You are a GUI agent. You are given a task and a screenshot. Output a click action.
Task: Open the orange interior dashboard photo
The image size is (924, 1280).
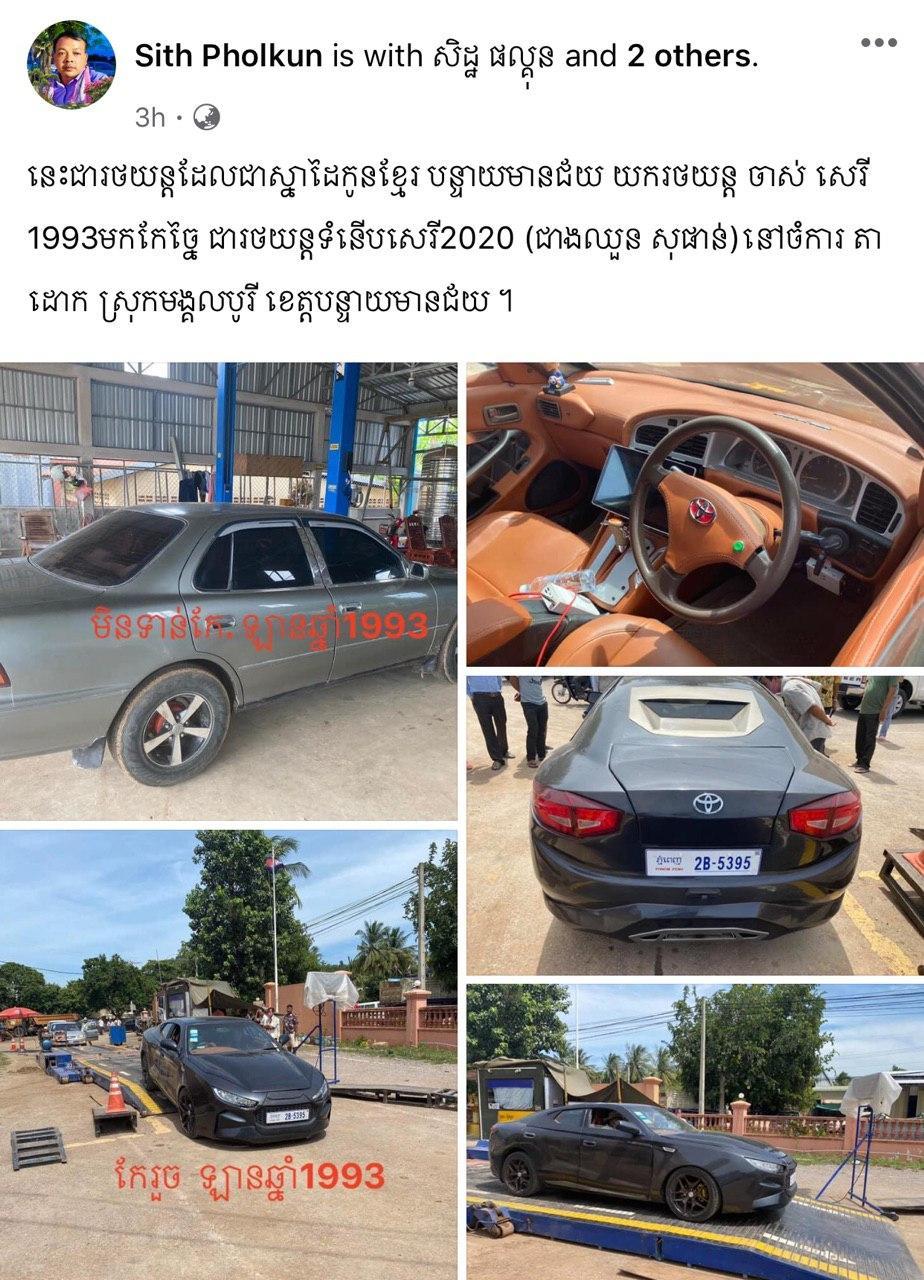[695, 514]
